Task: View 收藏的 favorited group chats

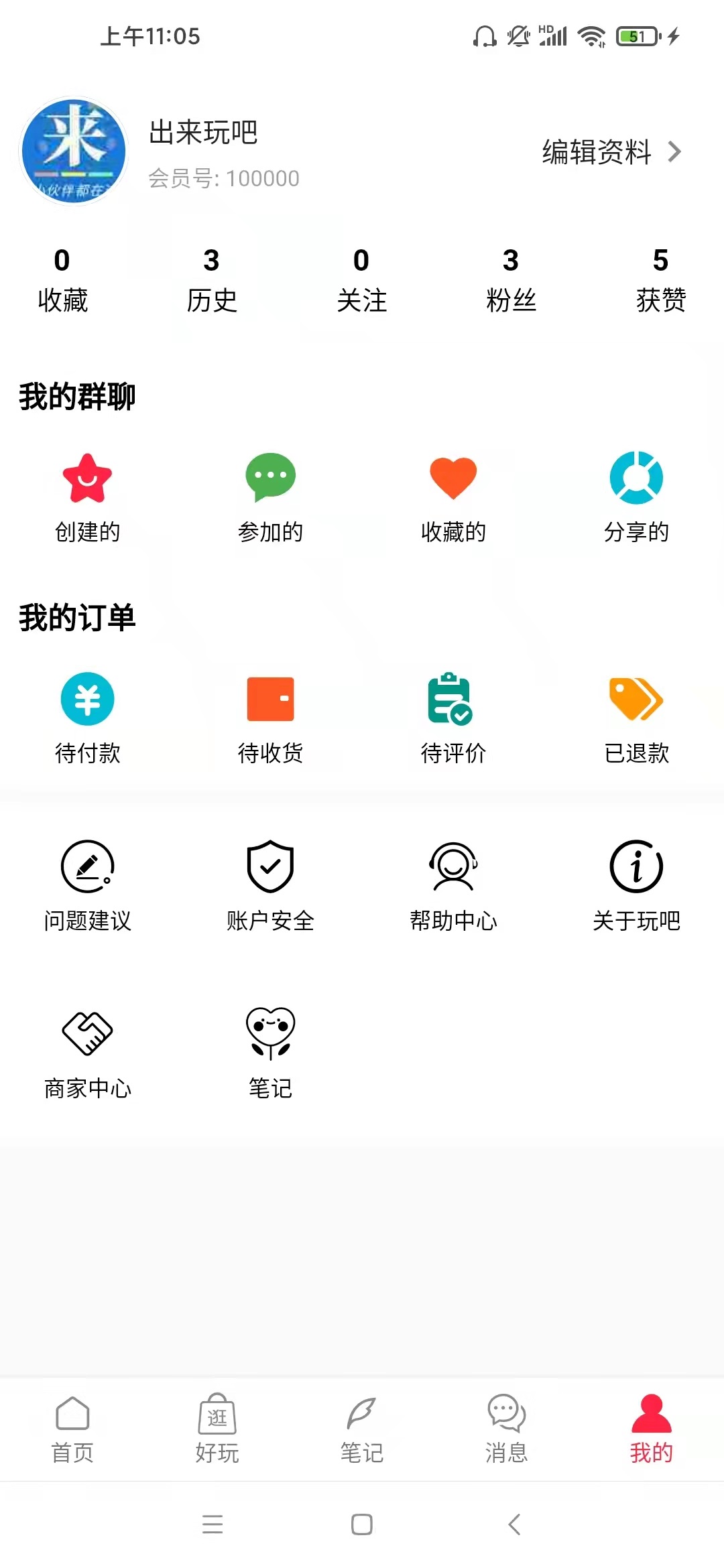Action: [x=453, y=498]
